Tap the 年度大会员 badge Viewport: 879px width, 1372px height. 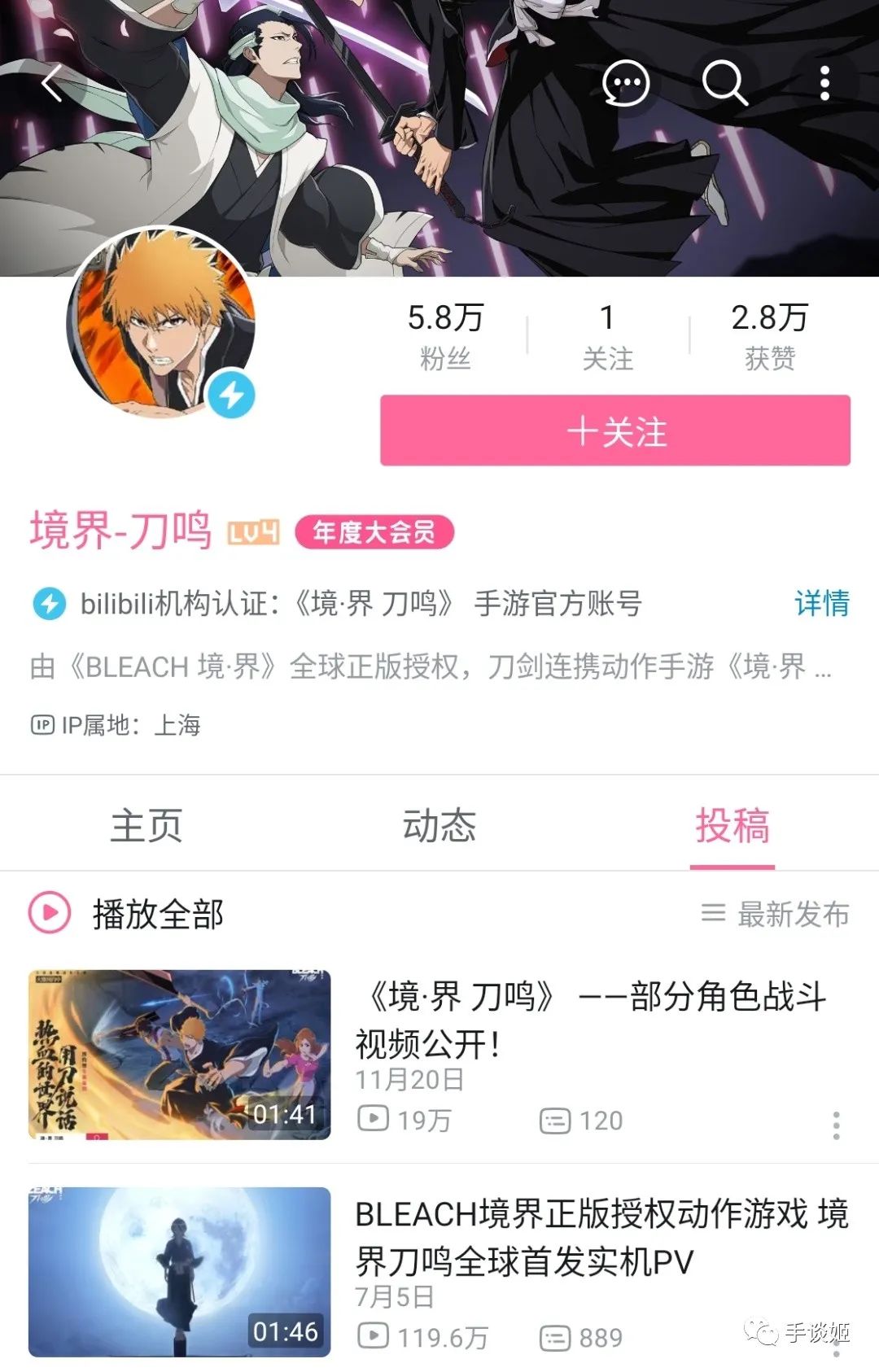click(374, 532)
